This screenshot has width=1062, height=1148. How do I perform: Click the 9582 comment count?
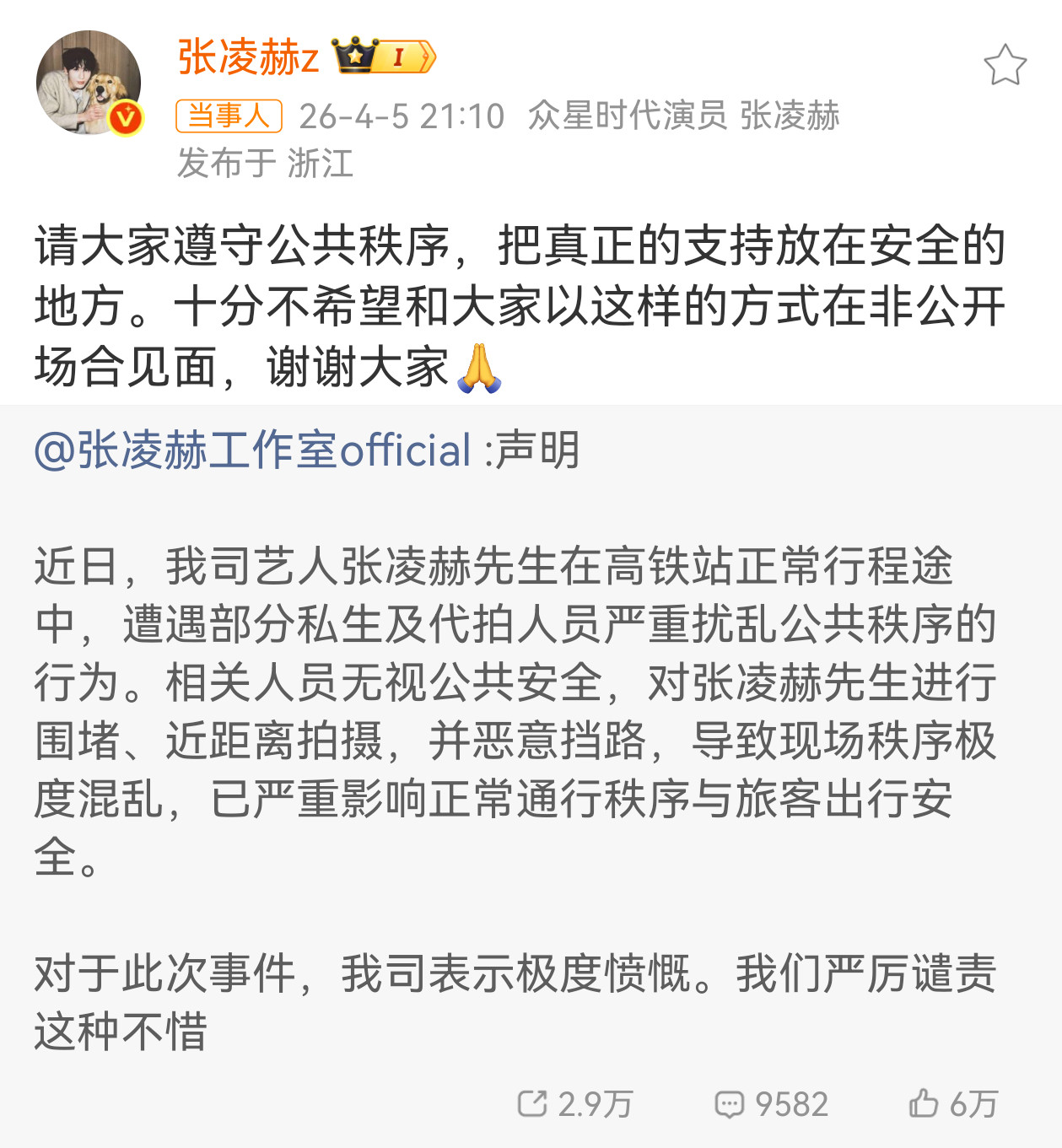point(791,1102)
